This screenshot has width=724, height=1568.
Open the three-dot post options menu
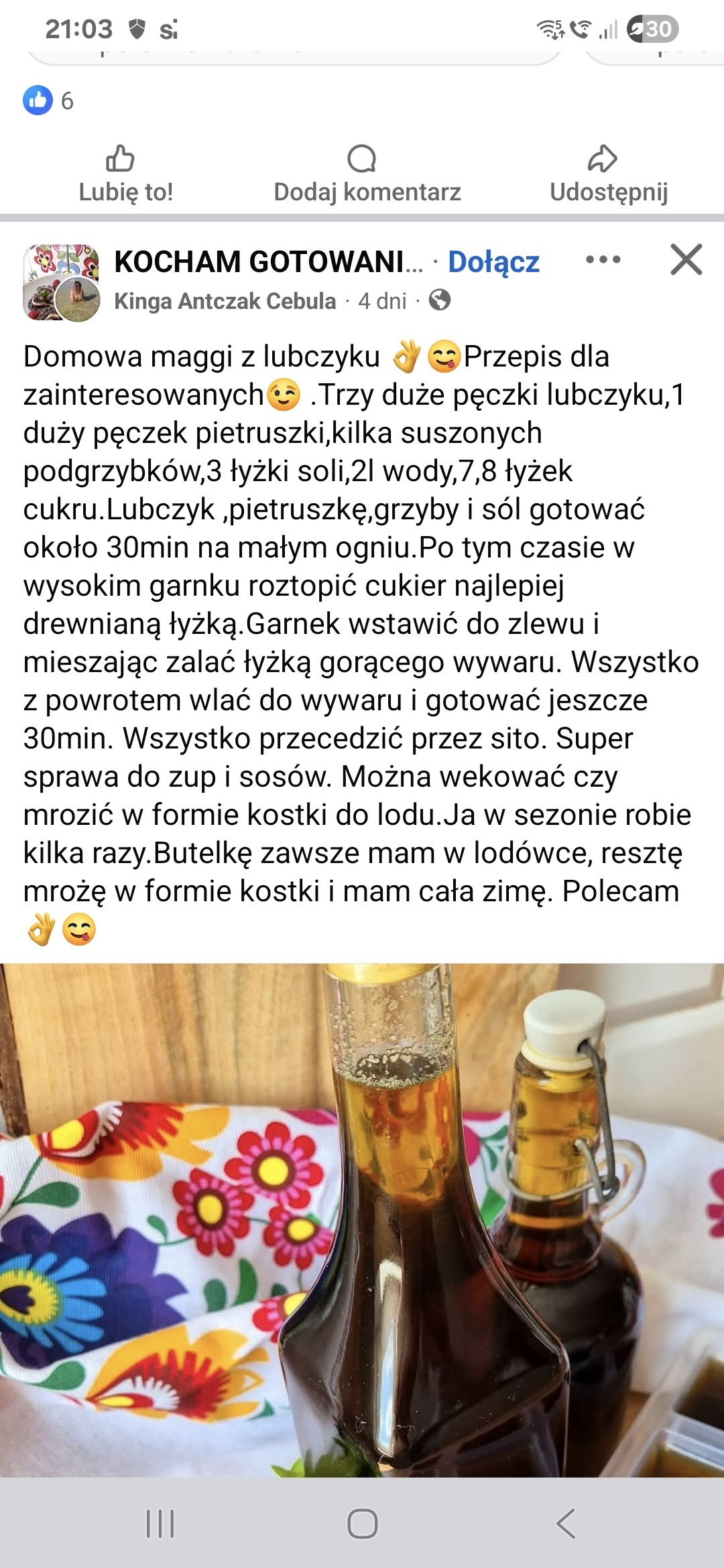point(603,259)
